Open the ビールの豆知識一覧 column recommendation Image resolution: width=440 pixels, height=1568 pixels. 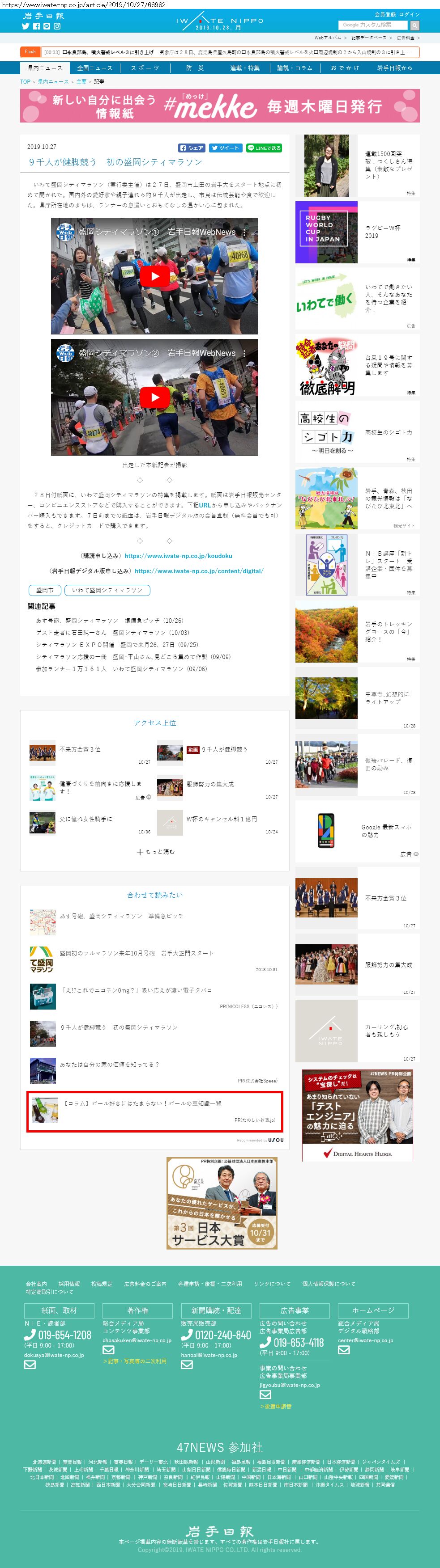(154, 1112)
